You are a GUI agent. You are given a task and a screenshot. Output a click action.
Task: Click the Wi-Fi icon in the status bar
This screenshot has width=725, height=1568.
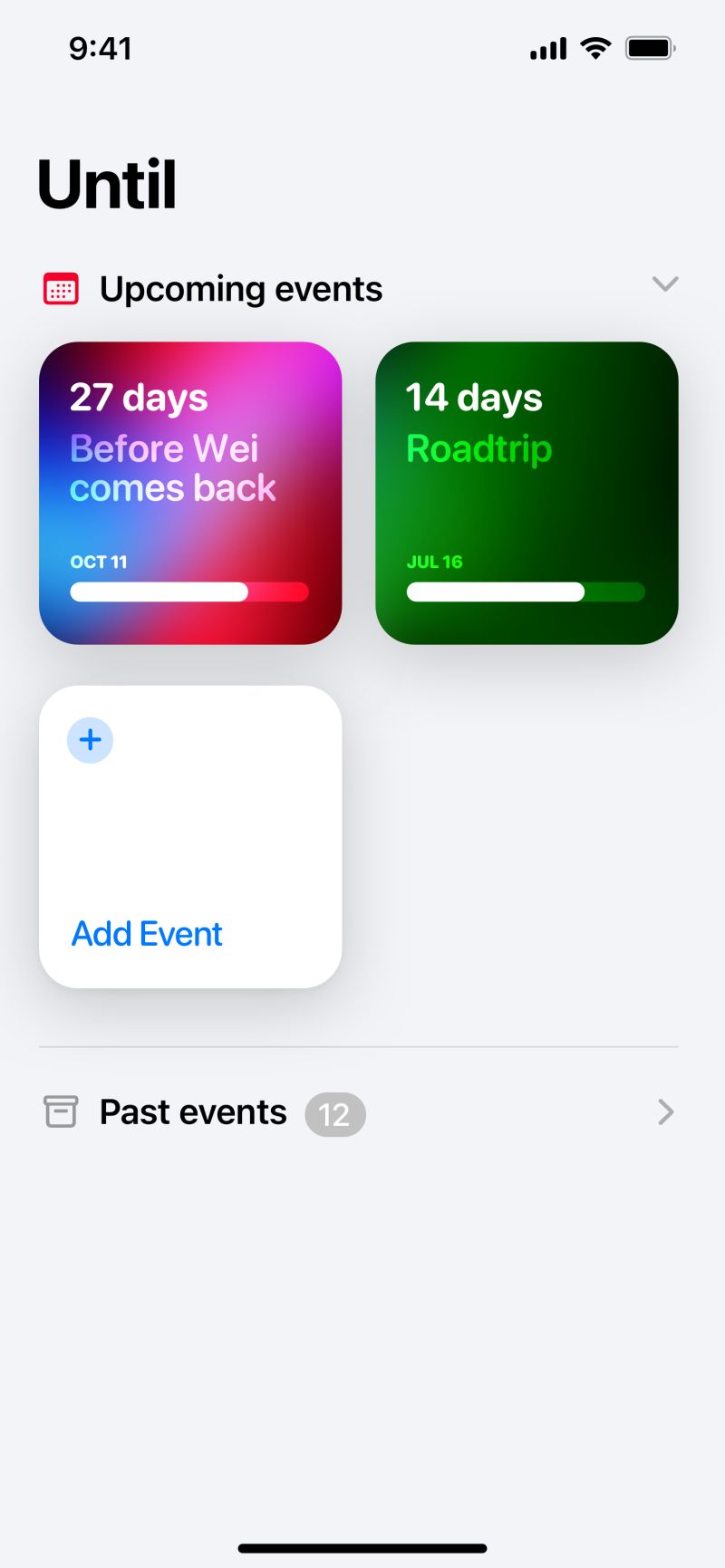(594, 48)
